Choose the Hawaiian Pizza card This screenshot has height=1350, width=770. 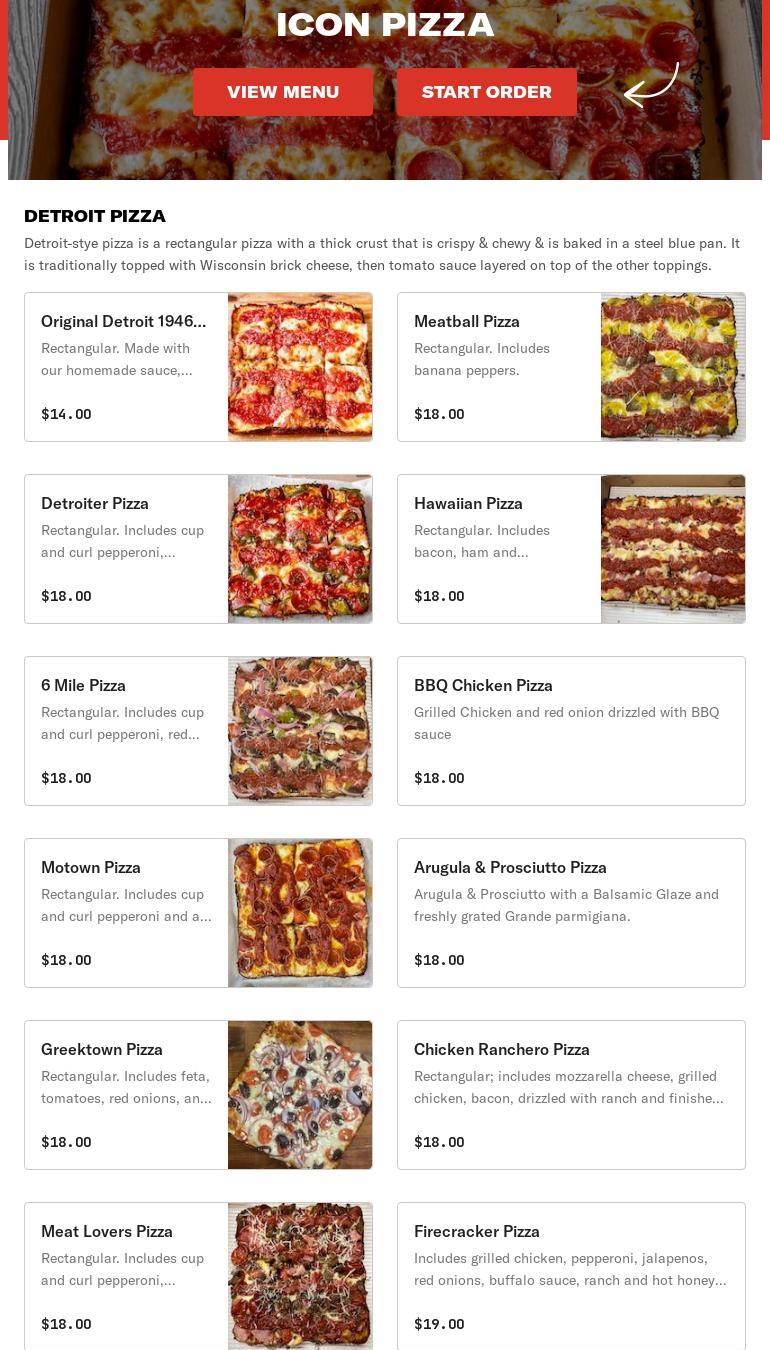(571, 549)
